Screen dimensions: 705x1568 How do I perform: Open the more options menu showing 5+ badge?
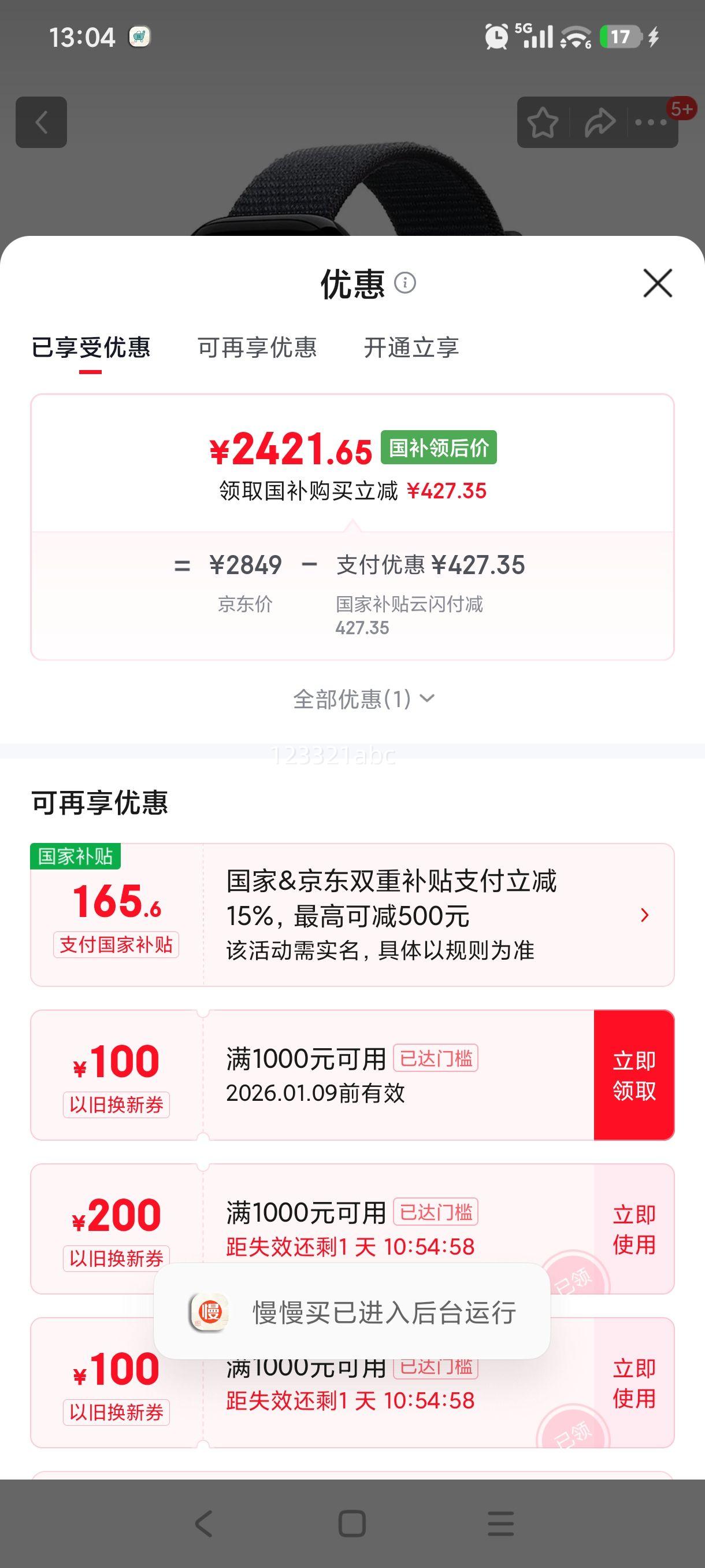coord(651,123)
